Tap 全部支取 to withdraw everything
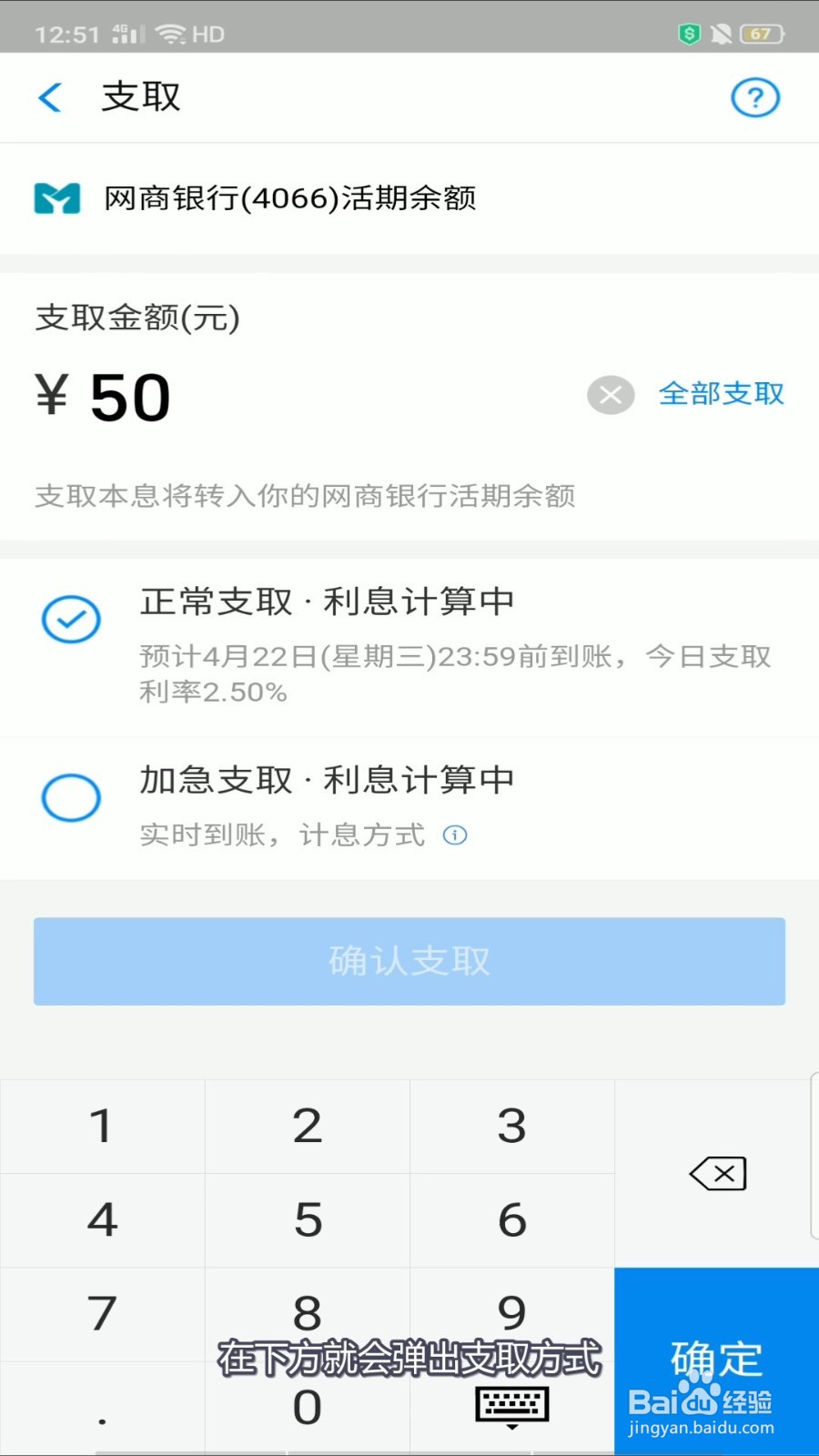The image size is (819, 1456). pyautogui.click(x=722, y=394)
